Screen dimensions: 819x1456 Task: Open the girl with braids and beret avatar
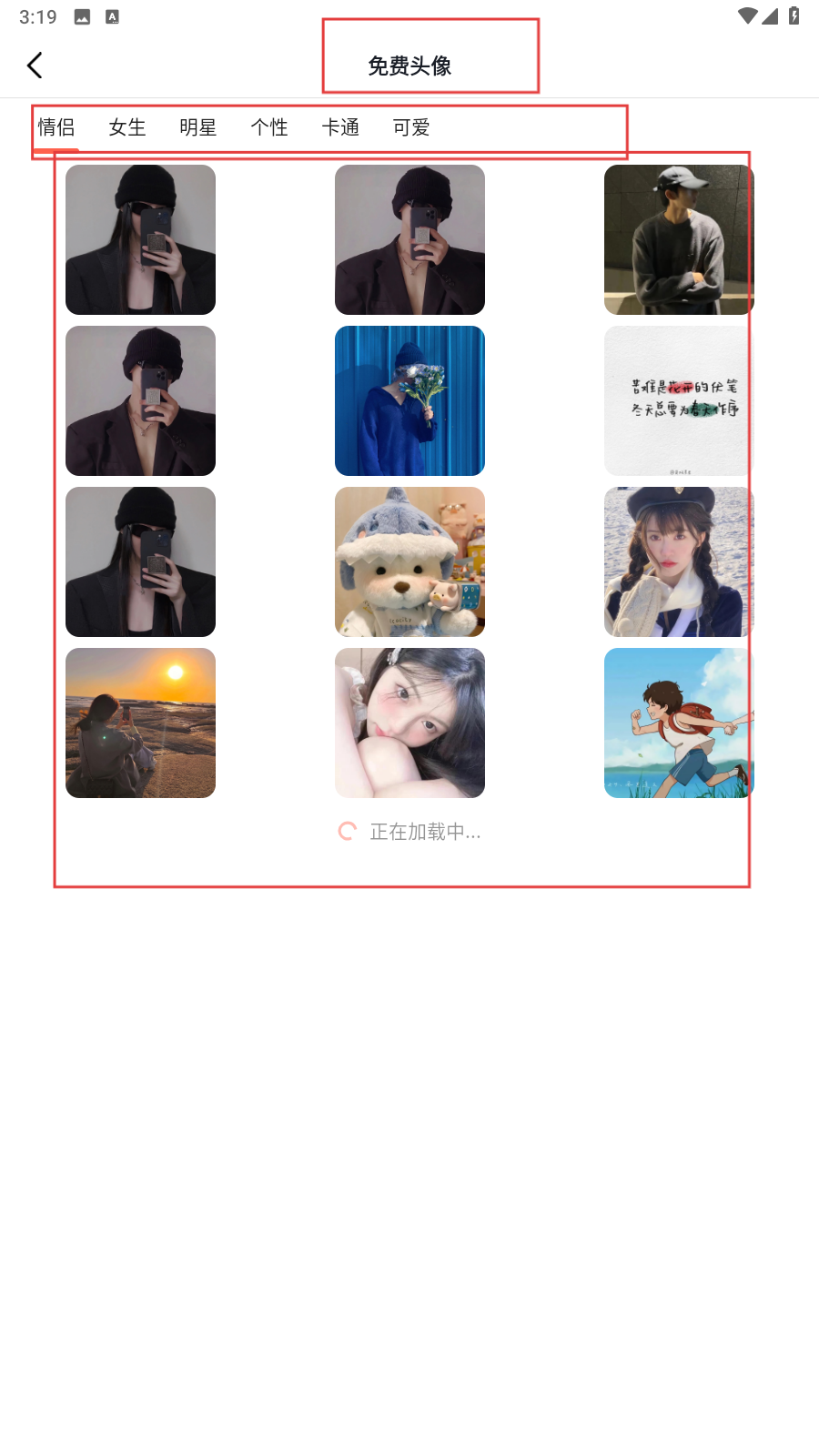679,561
